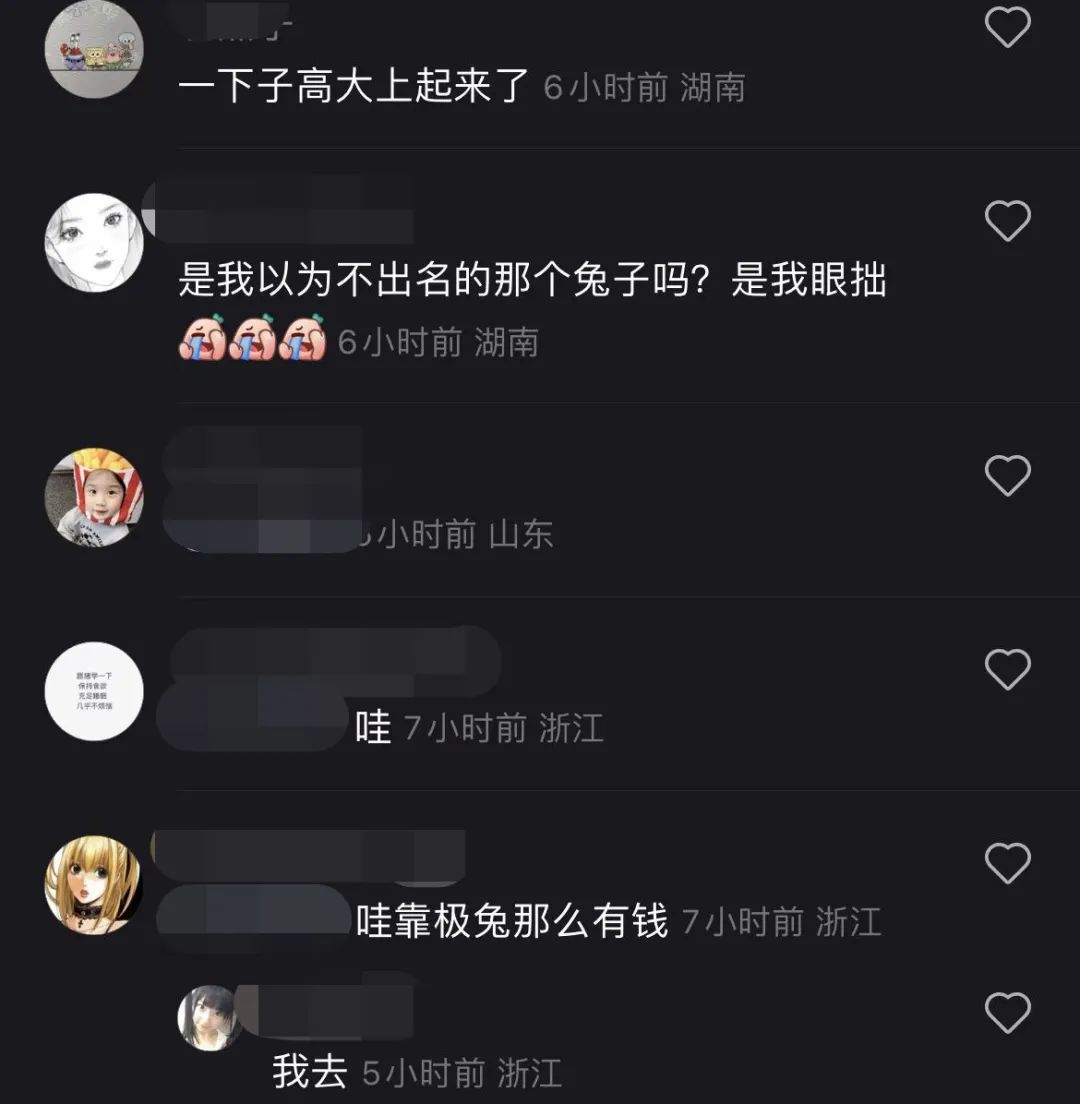Like the "哇" comment from 浙江
This screenshot has width=1080, height=1104.
(x=1007, y=669)
